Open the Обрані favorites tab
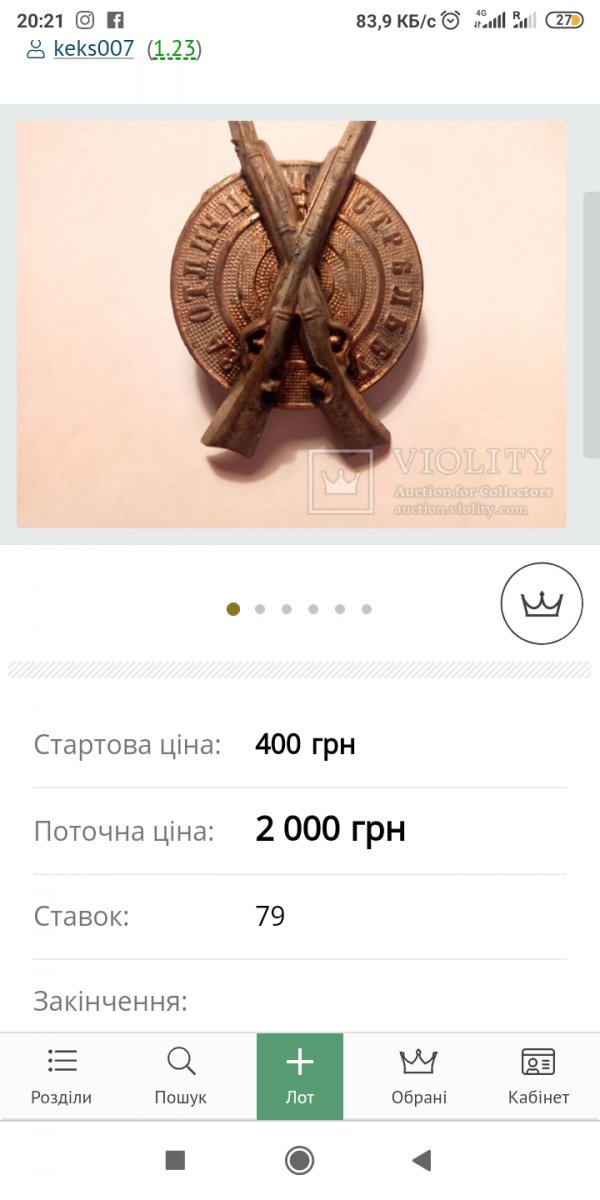600x1200 pixels. (x=419, y=1076)
